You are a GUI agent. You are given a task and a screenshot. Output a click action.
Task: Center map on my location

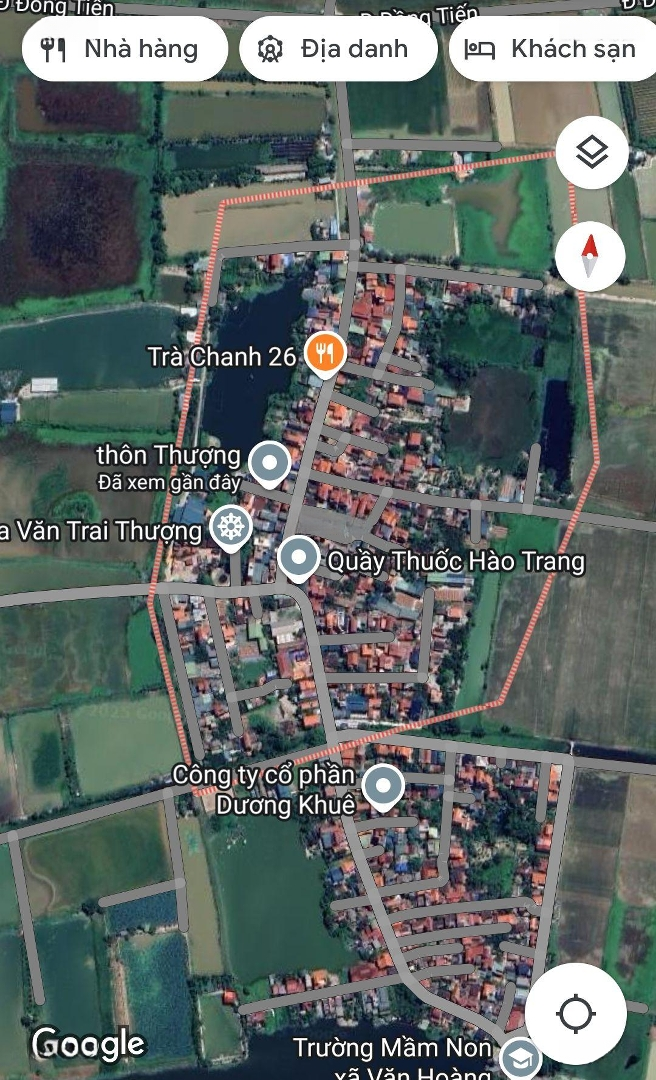576,1013
